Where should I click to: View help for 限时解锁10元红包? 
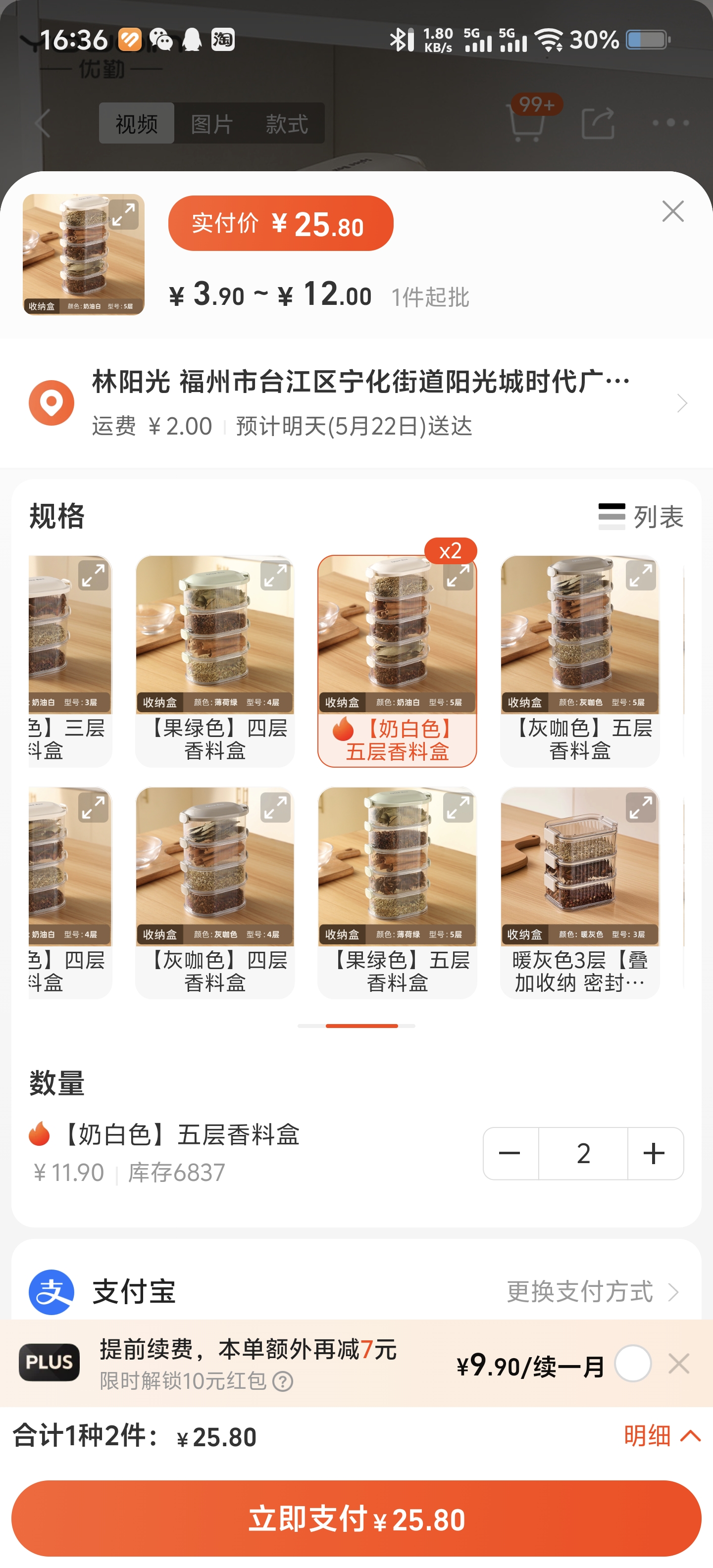coord(283,1381)
